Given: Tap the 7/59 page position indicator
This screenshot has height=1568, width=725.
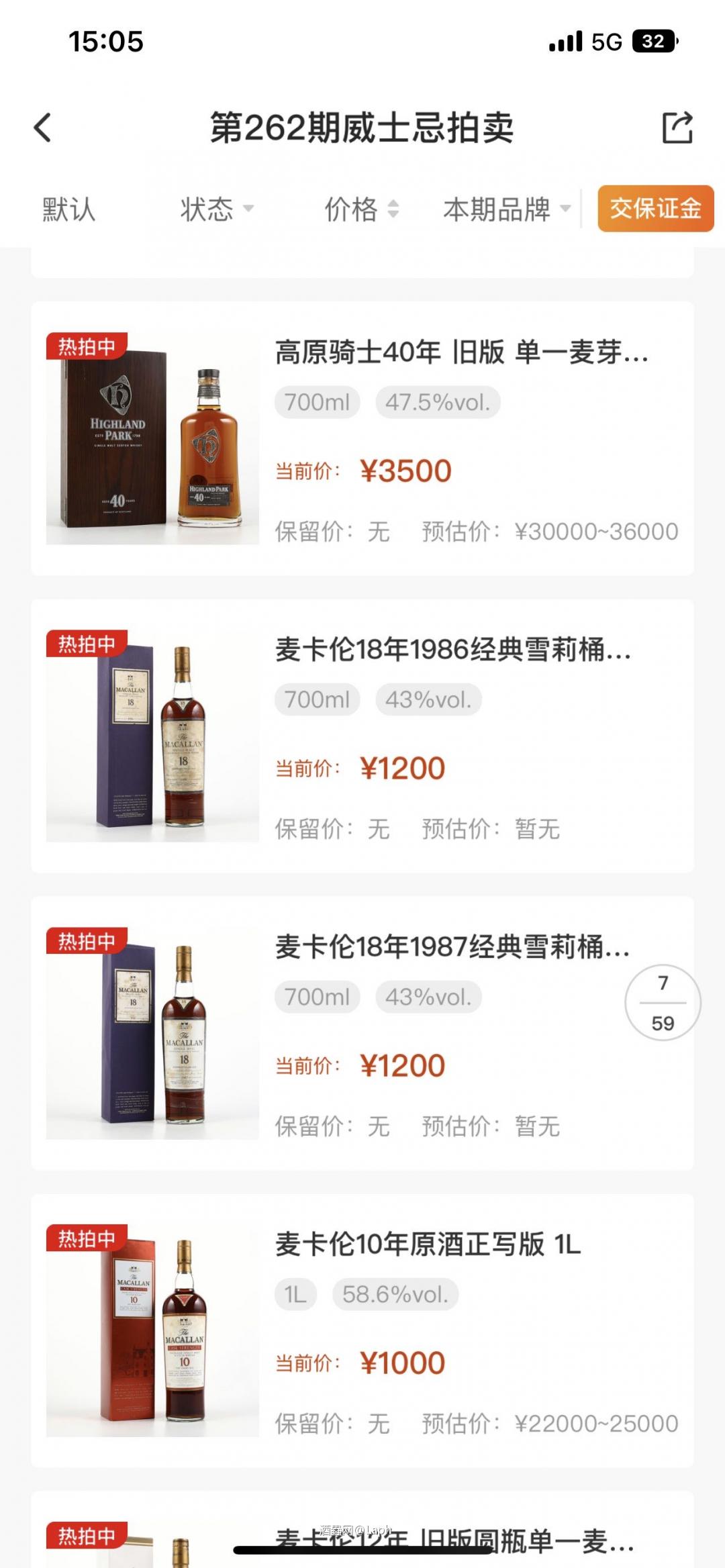Looking at the screenshot, I should pos(664,1001).
